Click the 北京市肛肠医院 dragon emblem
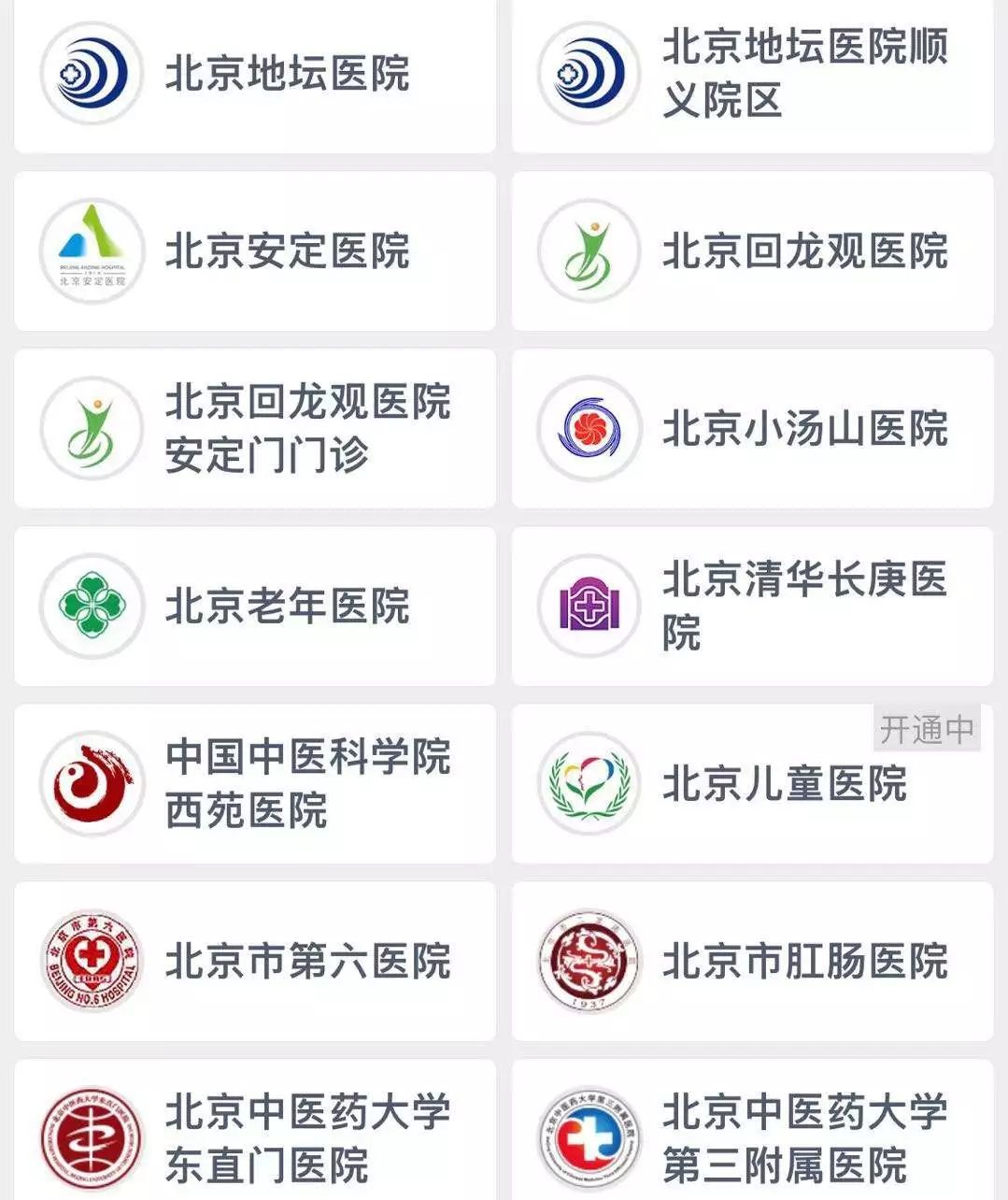1008x1200 pixels. pos(590,962)
